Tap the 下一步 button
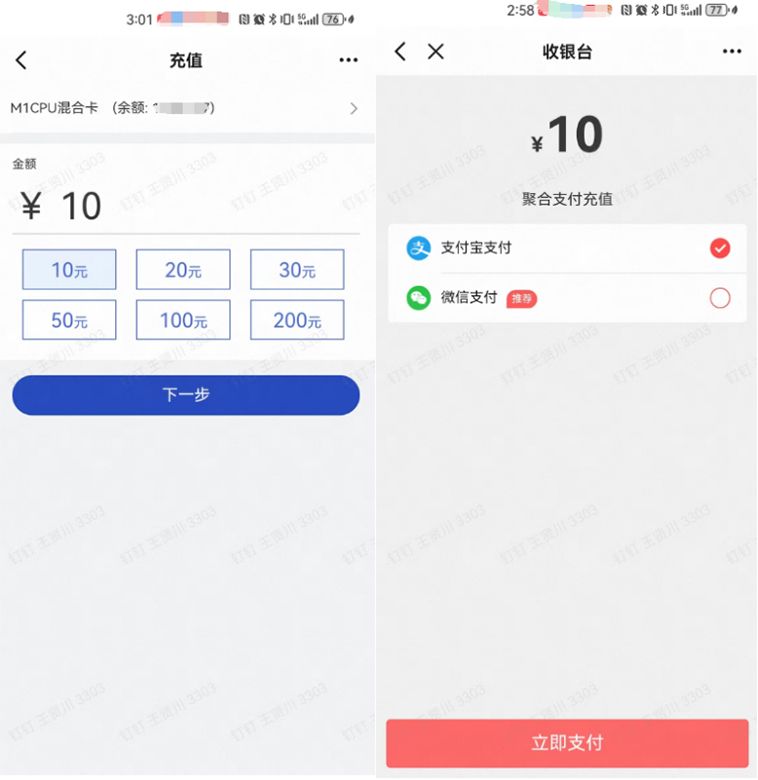 186,395
